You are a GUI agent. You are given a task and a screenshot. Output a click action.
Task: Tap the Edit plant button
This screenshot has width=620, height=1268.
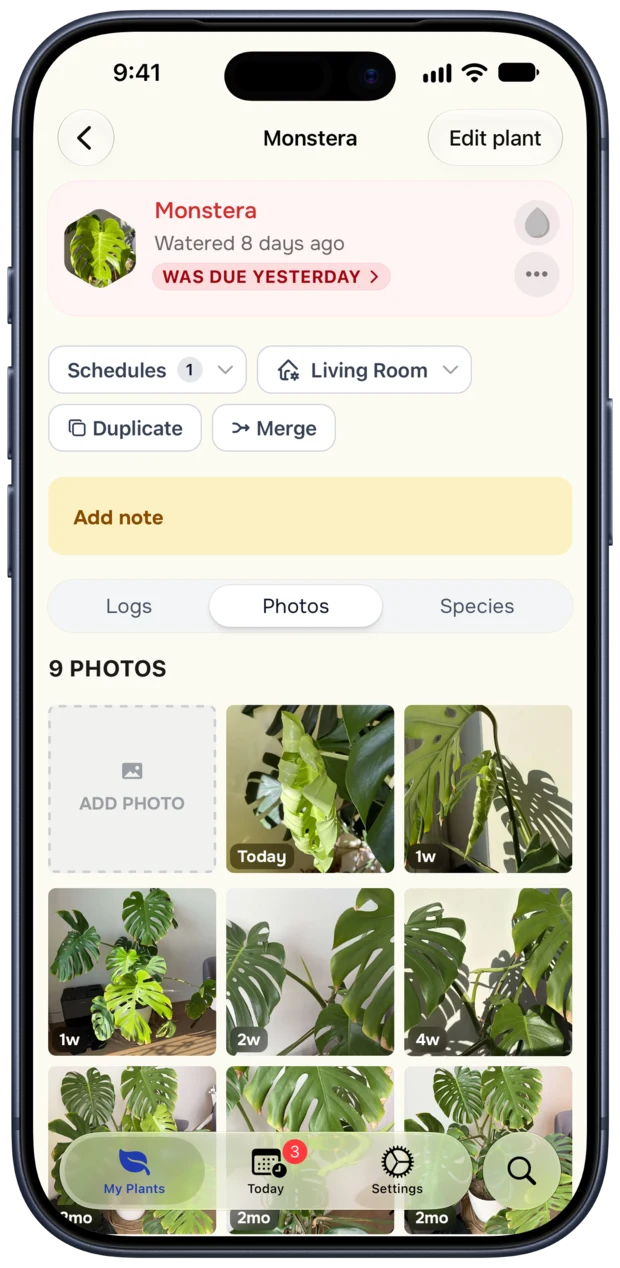click(x=495, y=138)
